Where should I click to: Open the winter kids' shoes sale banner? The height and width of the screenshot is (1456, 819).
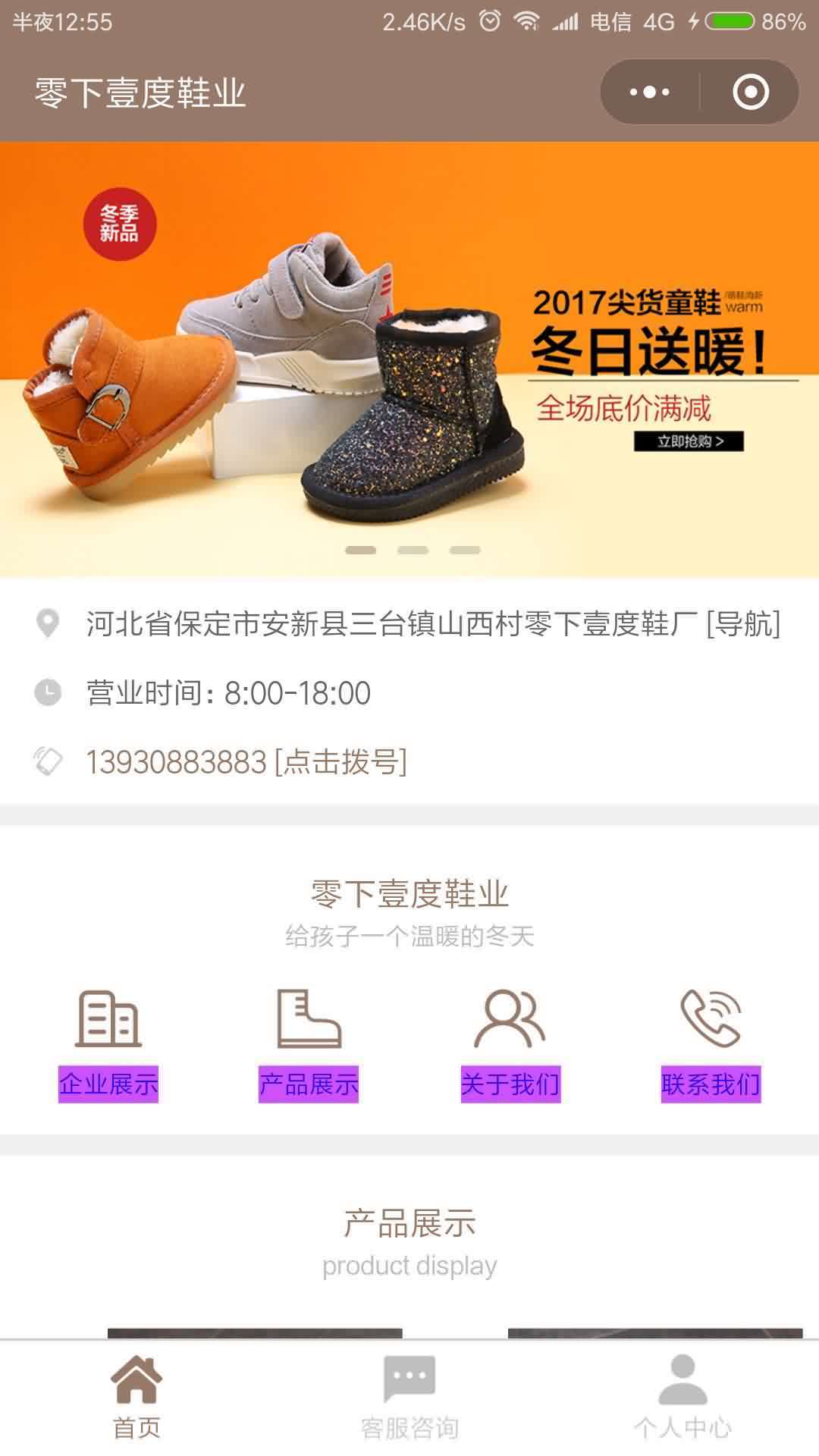click(409, 359)
